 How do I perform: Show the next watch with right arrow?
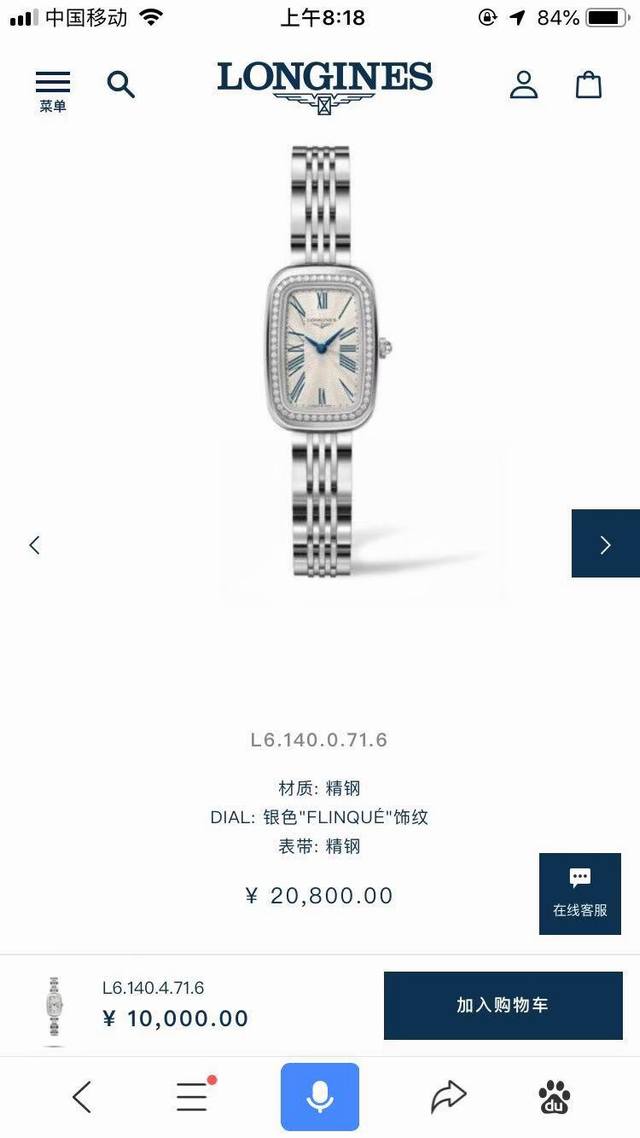(605, 543)
